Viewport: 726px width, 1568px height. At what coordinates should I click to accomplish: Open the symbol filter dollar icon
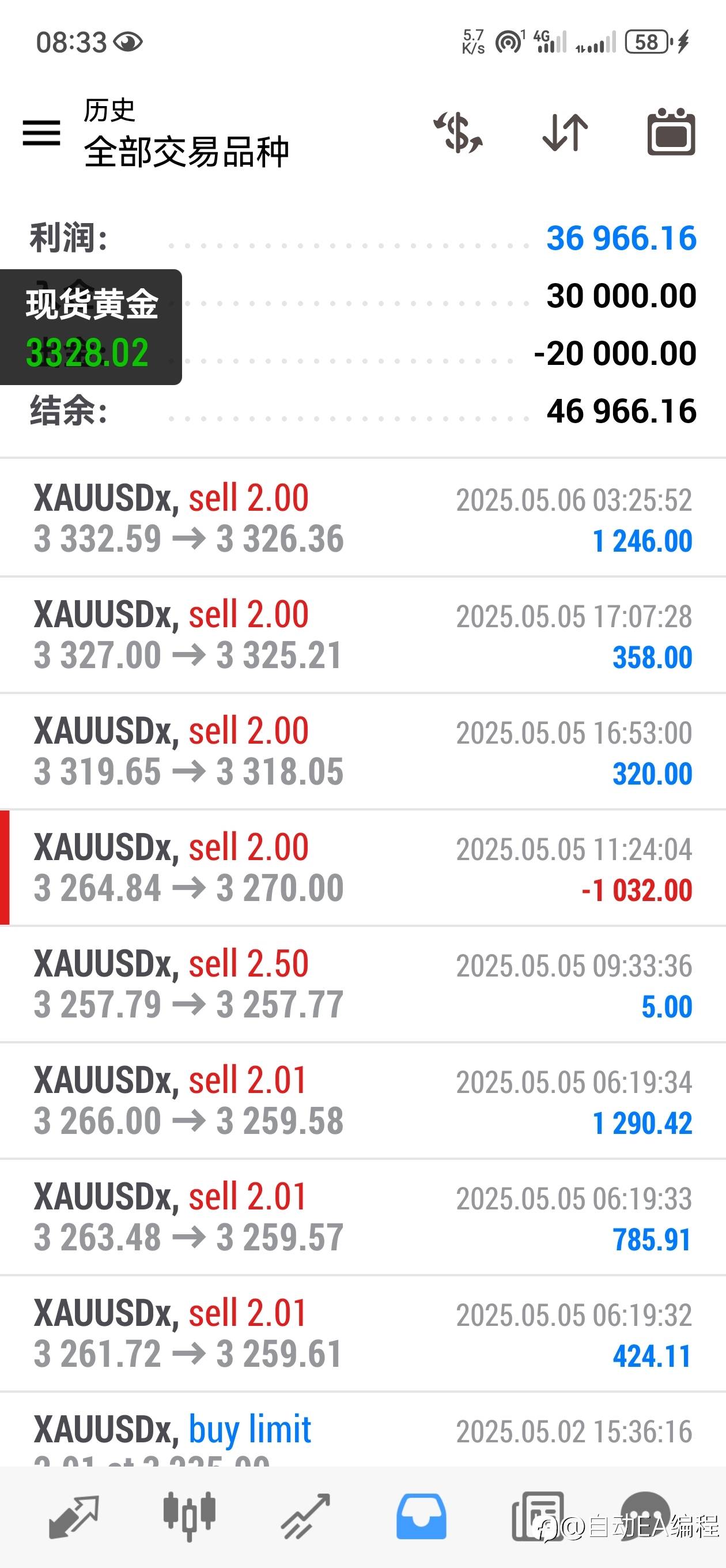[458, 133]
